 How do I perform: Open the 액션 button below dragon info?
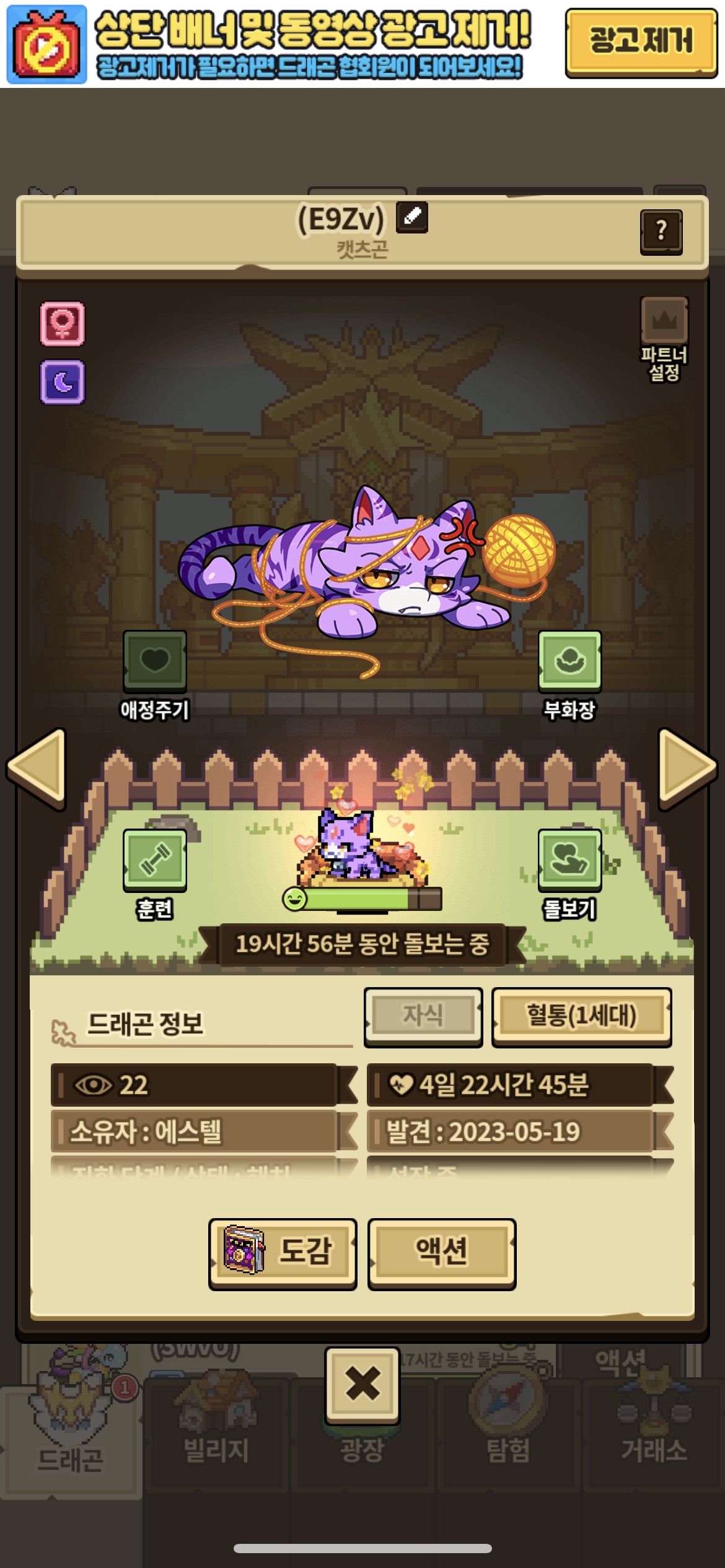(x=442, y=1252)
